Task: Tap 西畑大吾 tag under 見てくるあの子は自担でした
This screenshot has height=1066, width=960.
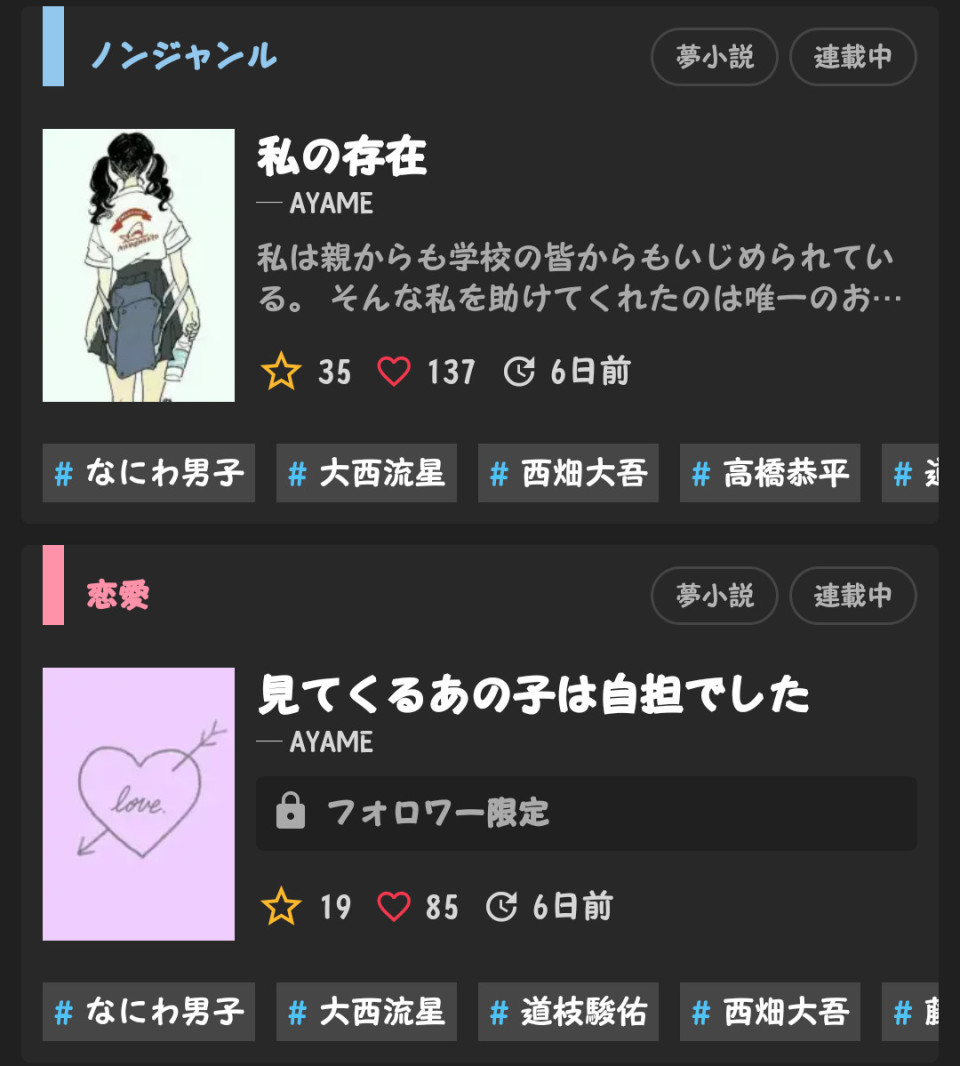Action: pos(770,1011)
